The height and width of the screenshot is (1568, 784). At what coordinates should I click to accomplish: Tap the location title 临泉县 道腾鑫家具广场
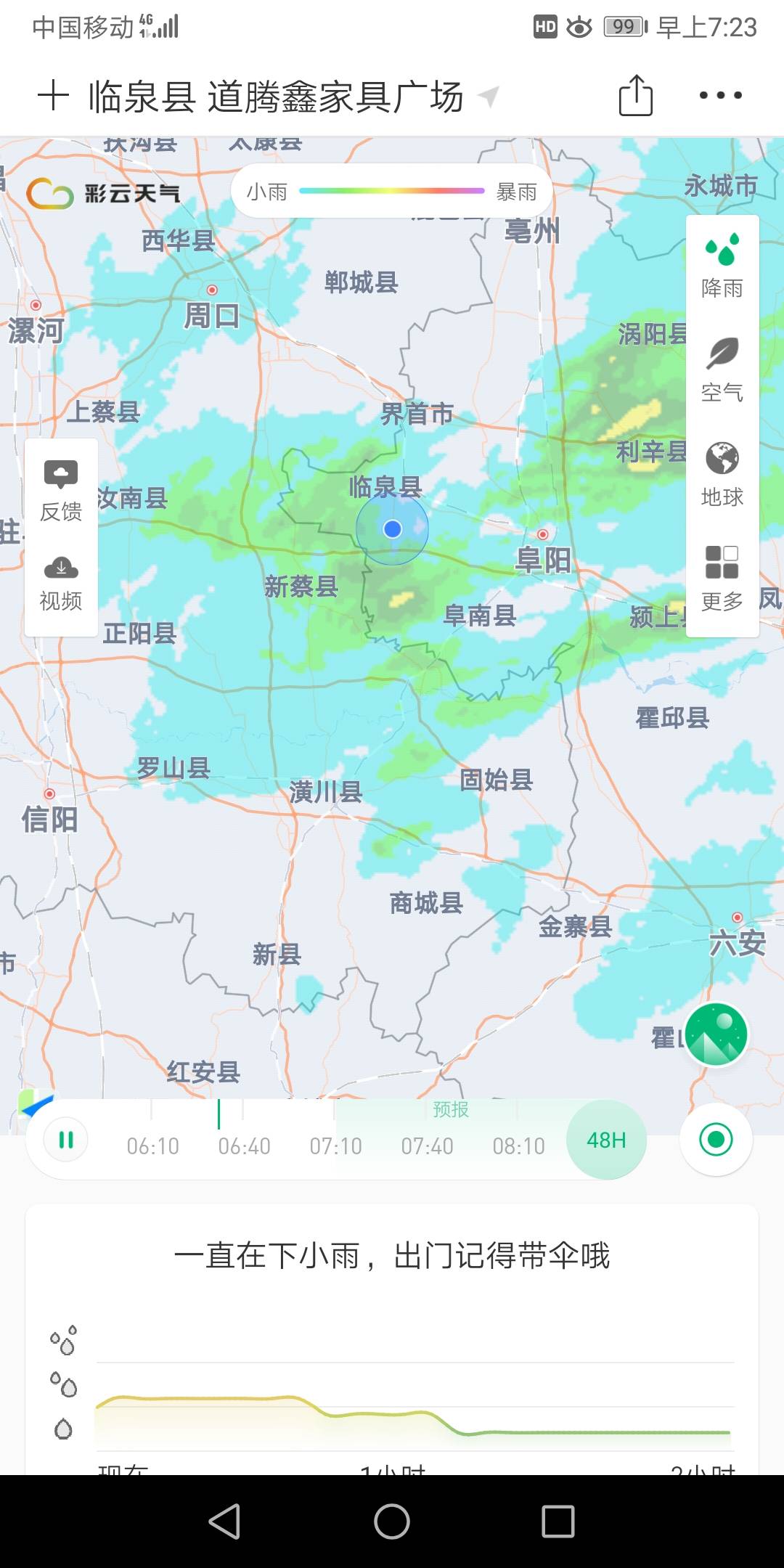click(276, 97)
